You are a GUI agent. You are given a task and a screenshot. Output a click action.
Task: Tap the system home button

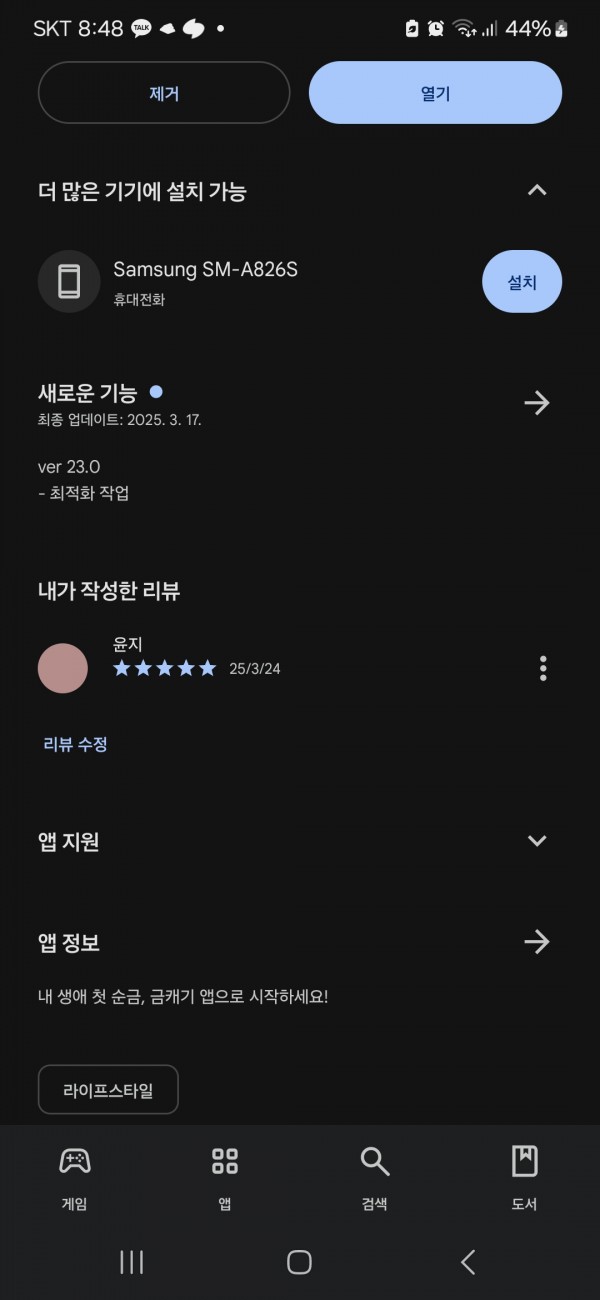tap(299, 1262)
